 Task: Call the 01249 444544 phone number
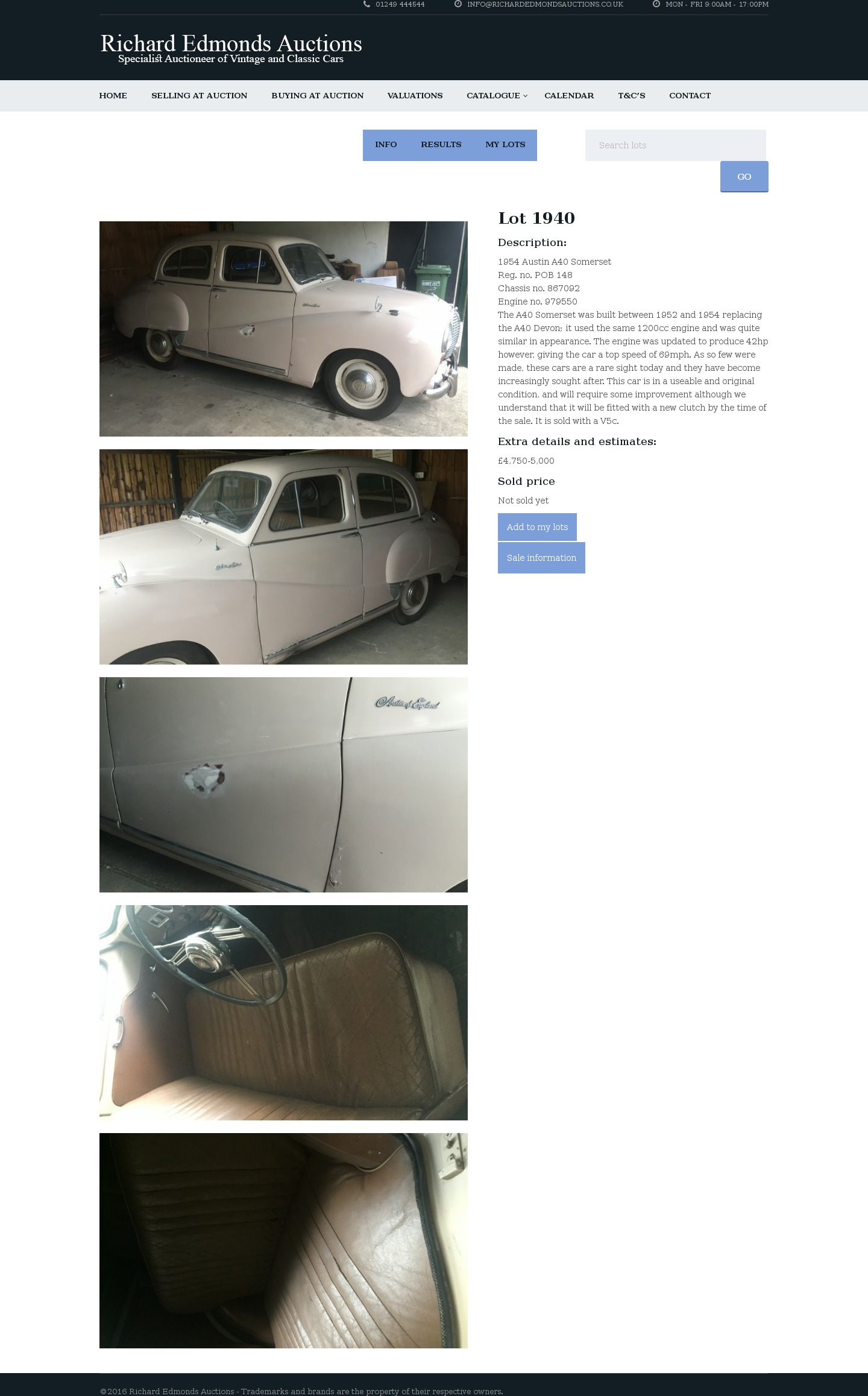tap(400, 4)
